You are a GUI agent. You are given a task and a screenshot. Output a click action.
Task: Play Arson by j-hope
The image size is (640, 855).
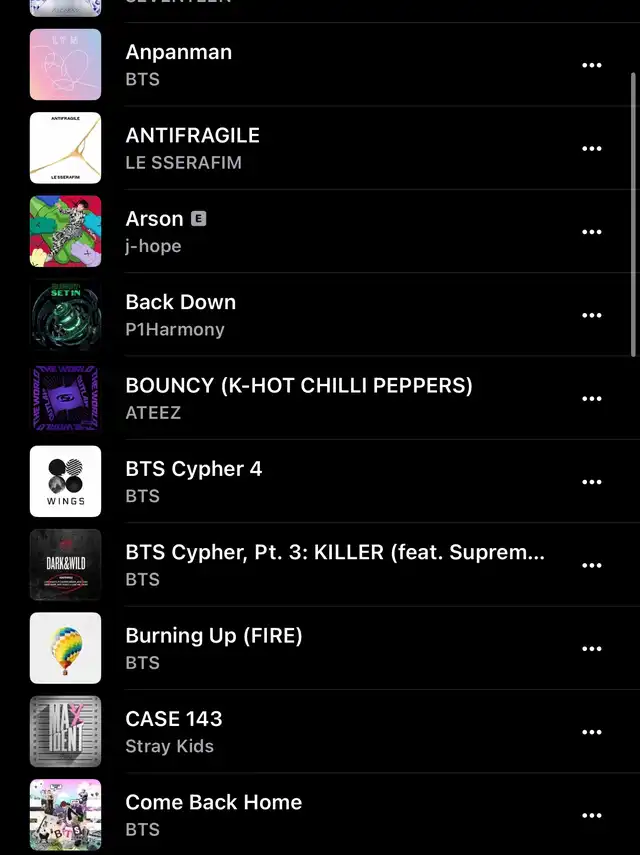click(300, 231)
